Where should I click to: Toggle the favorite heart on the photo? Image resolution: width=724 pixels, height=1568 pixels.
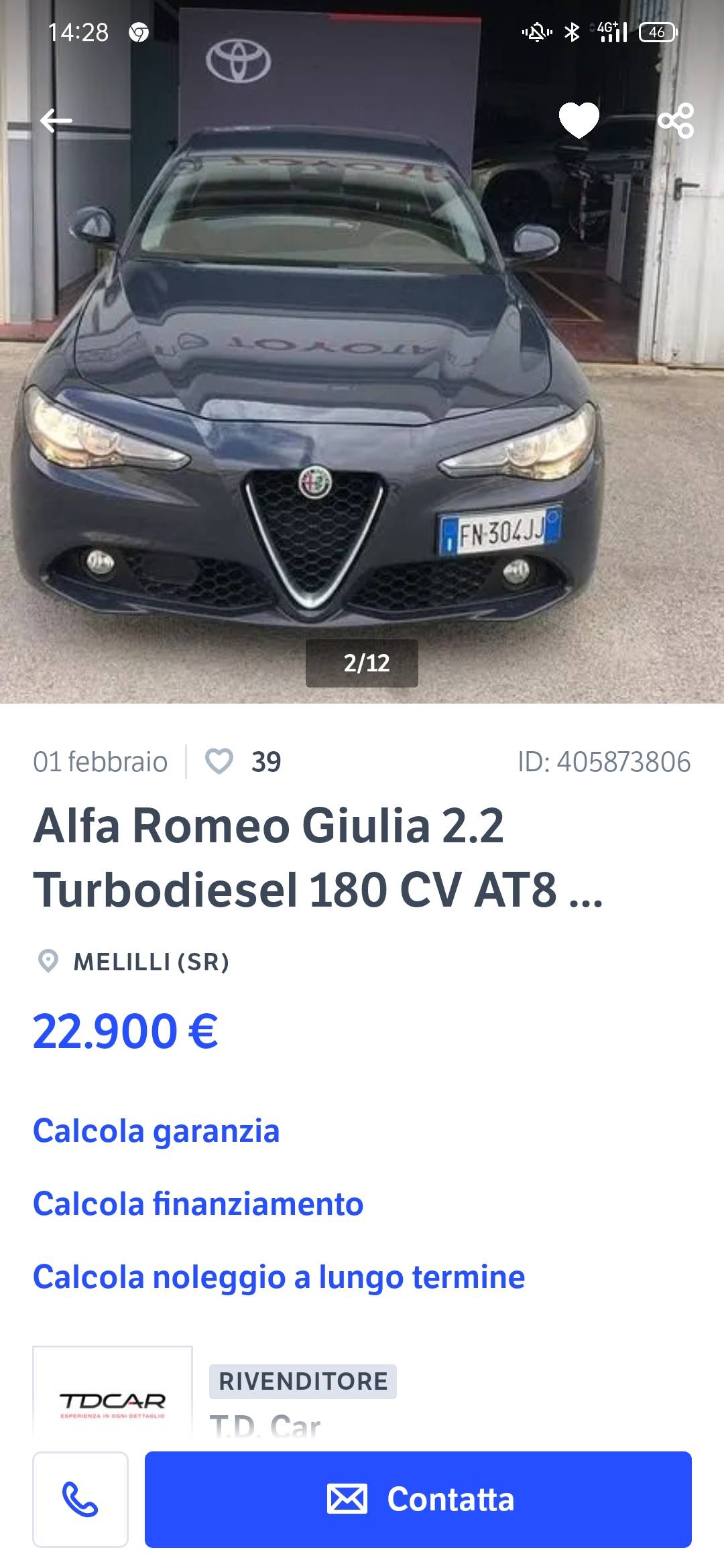[579, 121]
